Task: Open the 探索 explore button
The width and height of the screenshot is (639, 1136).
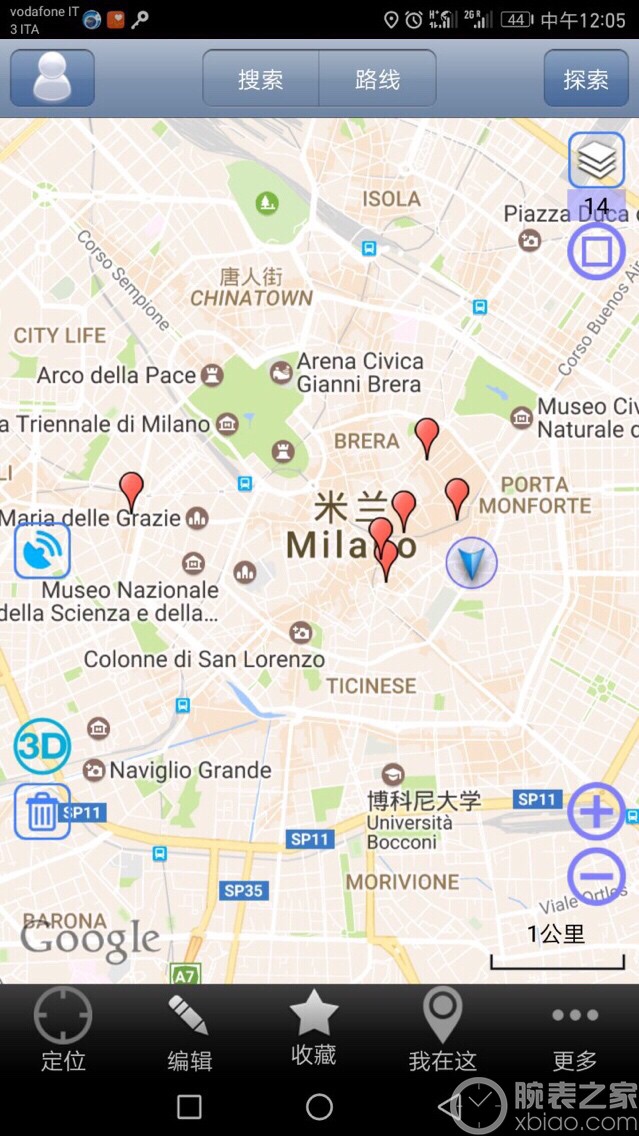Action: pyautogui.click(x=585, y=79)
